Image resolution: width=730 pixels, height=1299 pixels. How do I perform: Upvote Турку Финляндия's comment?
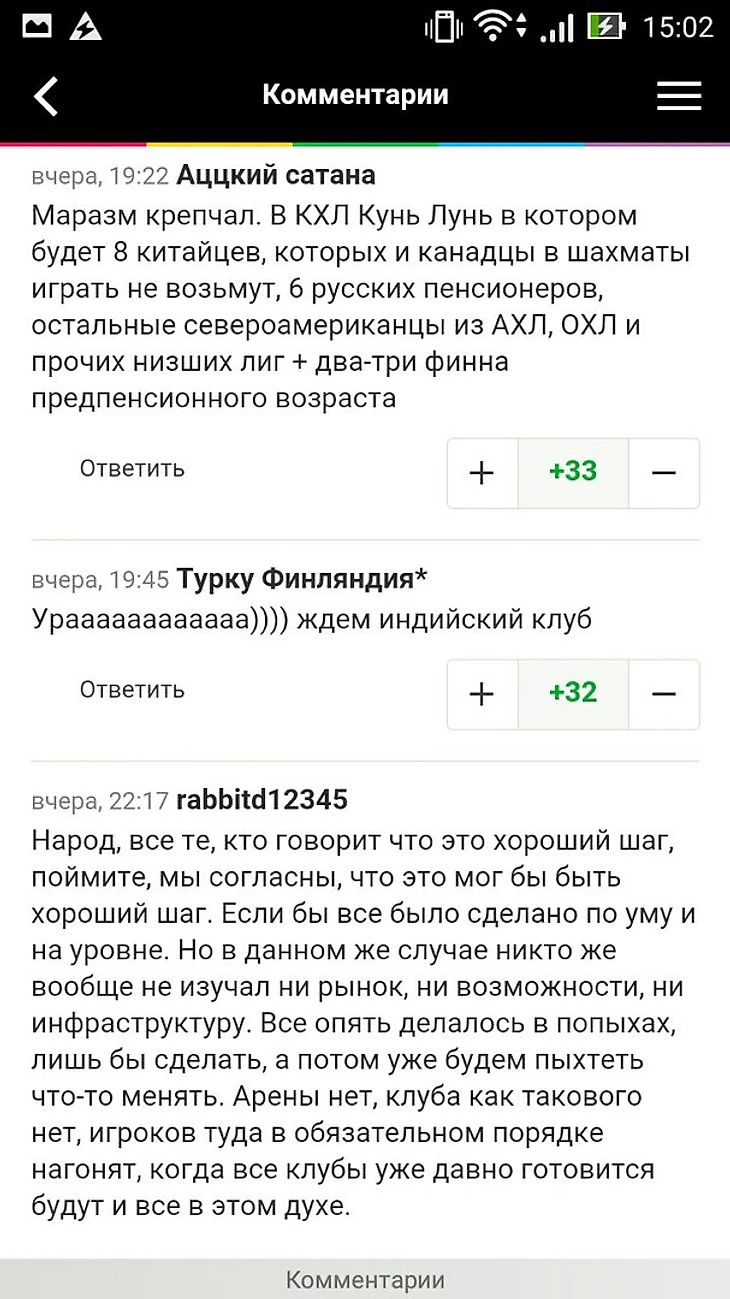(x=482, y=694)
